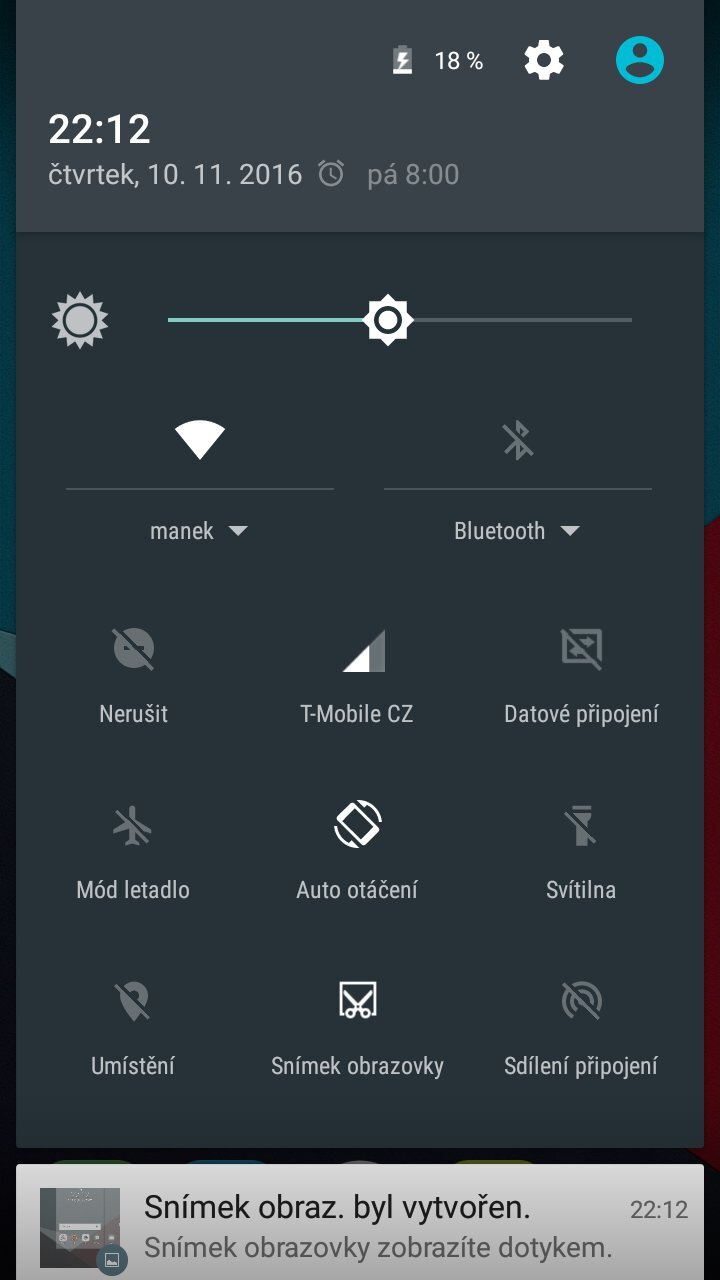Enable the Svítilna flashlight tile
Image resolution: width=720 pixels, height=1280 pixels.
coord(580,825)
